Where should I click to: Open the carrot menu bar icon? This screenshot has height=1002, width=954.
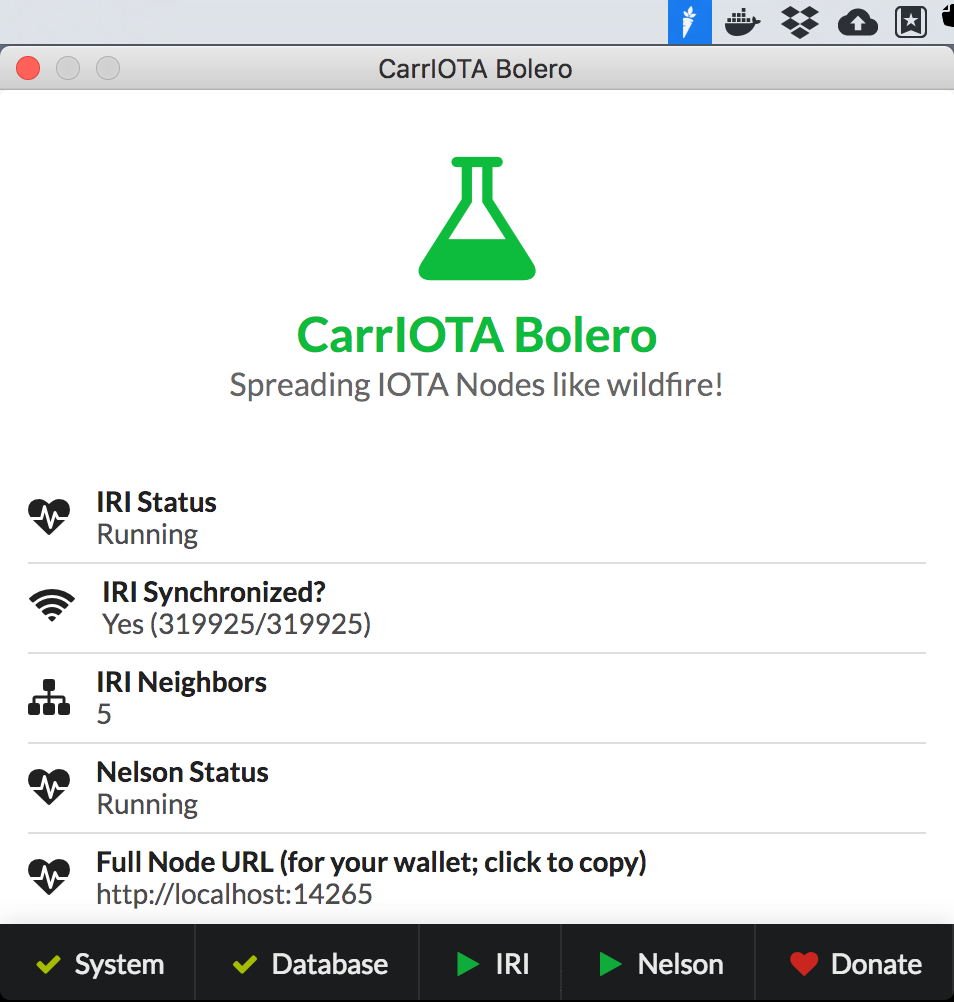tap(689, 22)
